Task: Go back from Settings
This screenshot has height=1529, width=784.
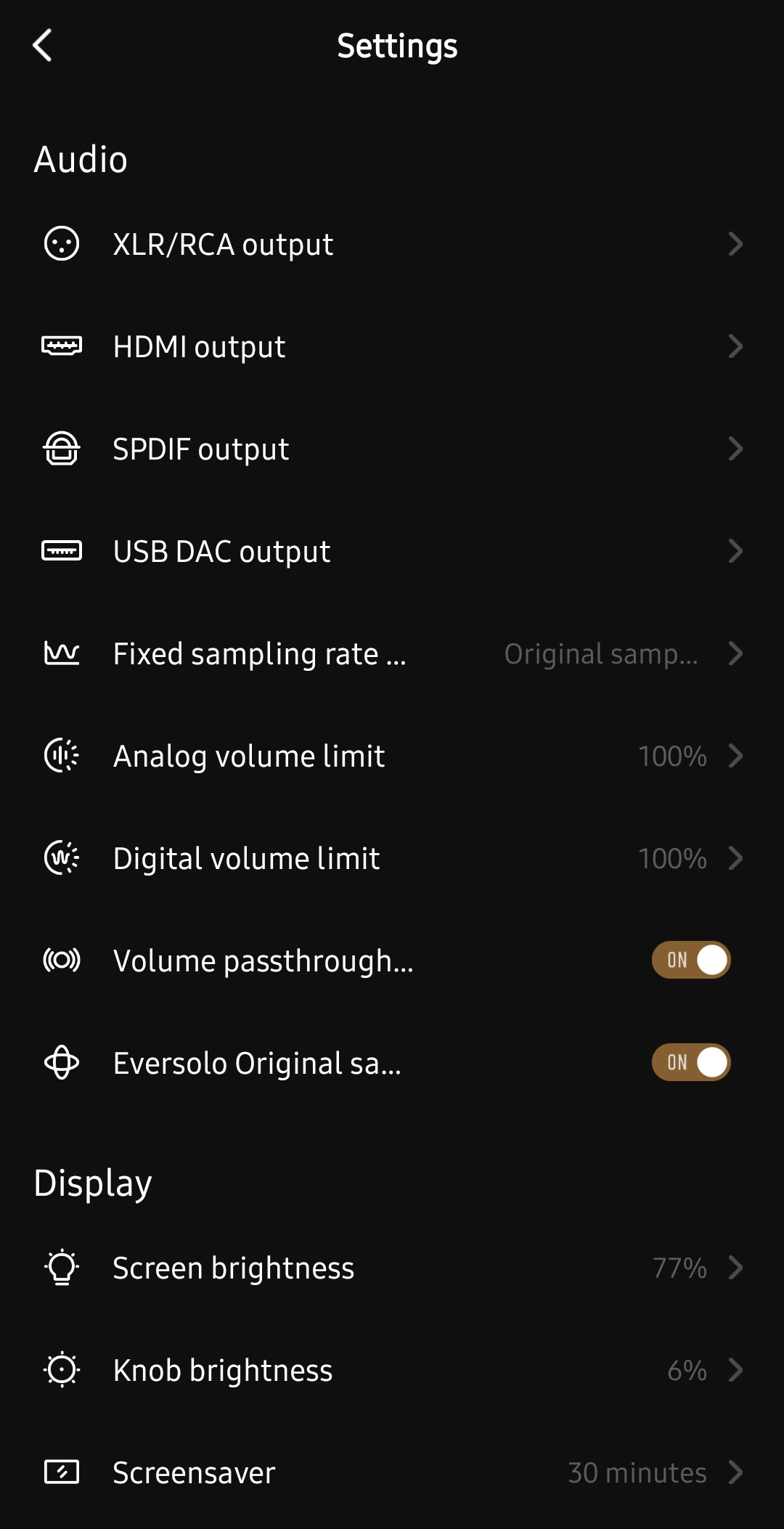Action: 43,46
